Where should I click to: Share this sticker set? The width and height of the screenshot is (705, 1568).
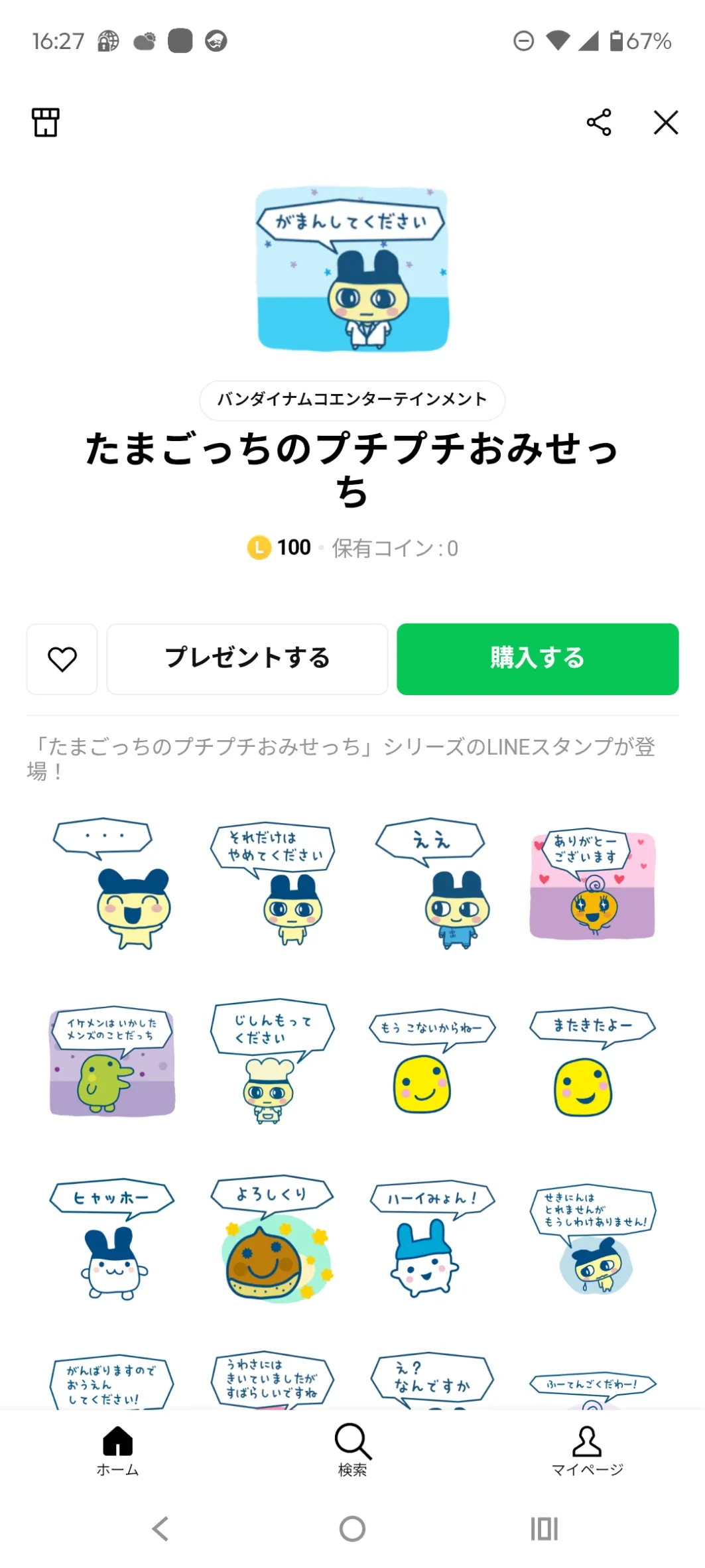tap(599, 123)
